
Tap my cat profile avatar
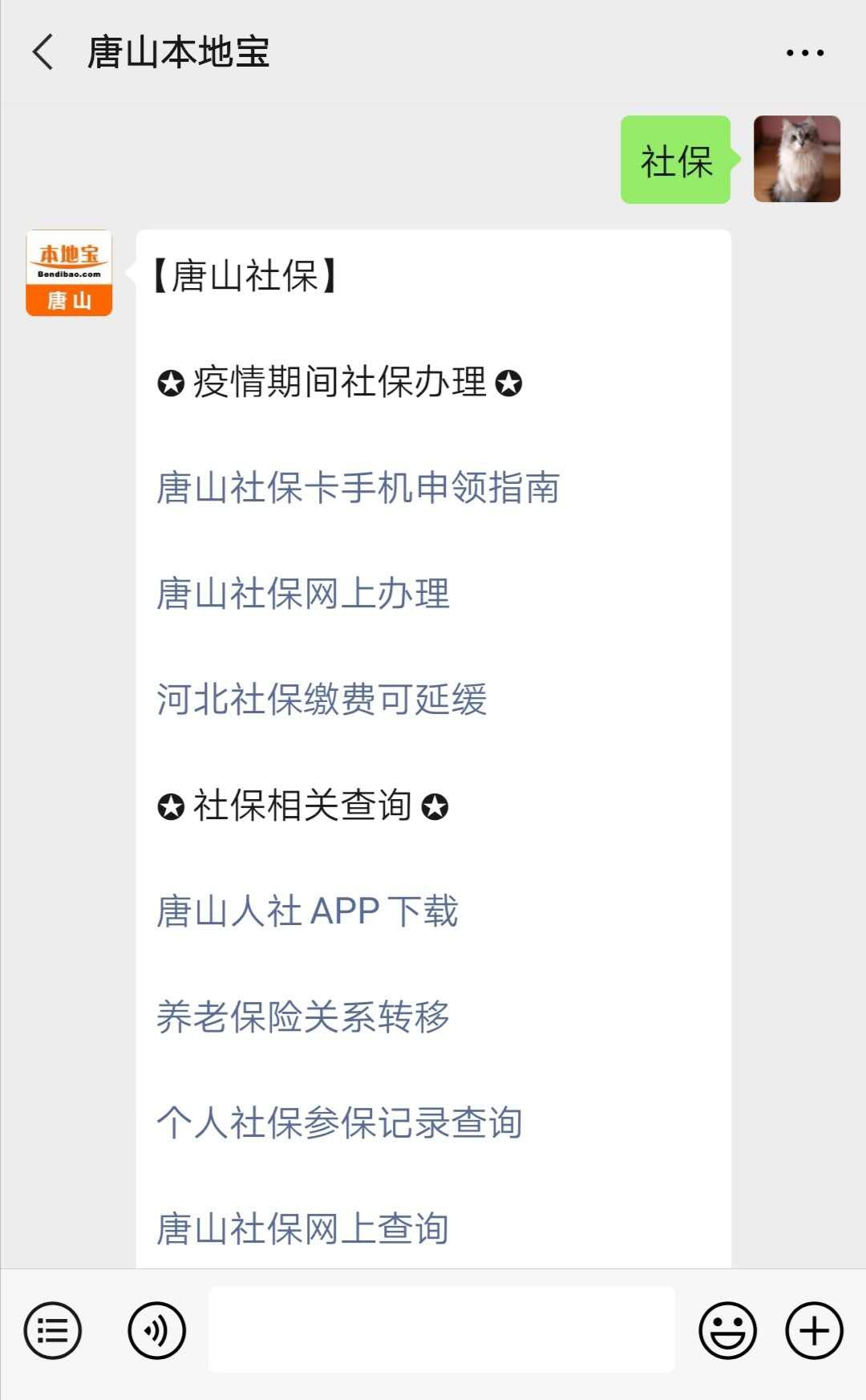pos(796,159)
